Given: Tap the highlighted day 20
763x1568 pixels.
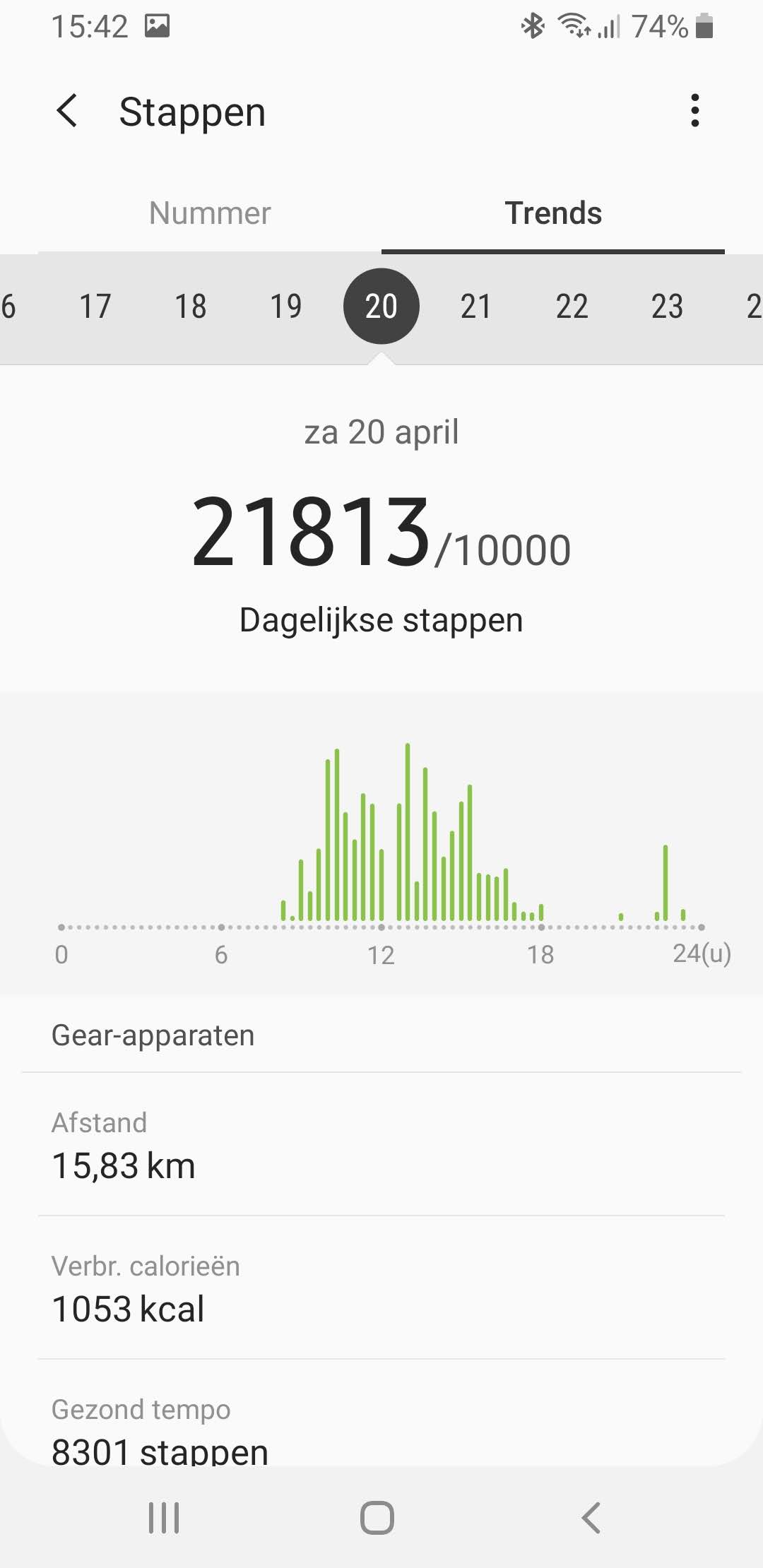Looking at the screenshot, I should [381, 307].
